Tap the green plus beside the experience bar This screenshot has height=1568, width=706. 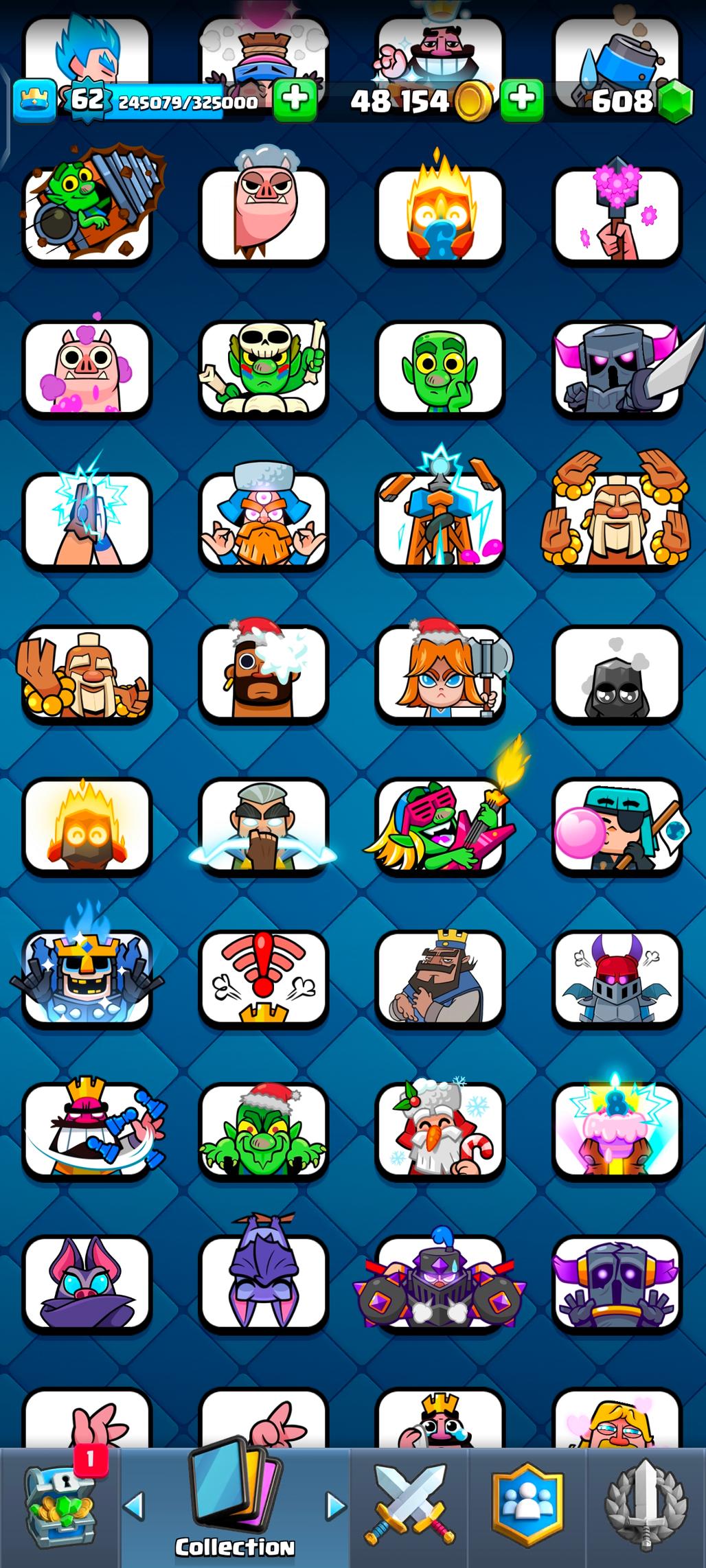pyautogui.click(x=295, y=100)
